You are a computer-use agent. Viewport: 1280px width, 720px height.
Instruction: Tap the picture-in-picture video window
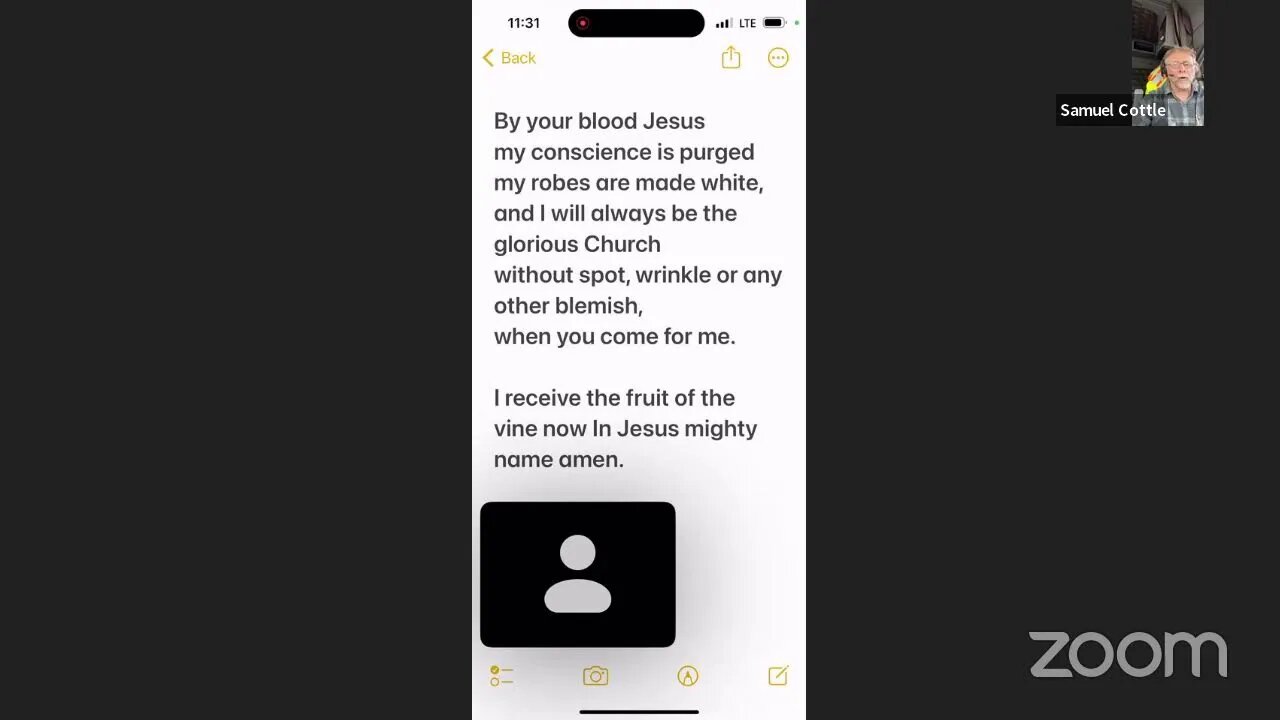(577, 574)
